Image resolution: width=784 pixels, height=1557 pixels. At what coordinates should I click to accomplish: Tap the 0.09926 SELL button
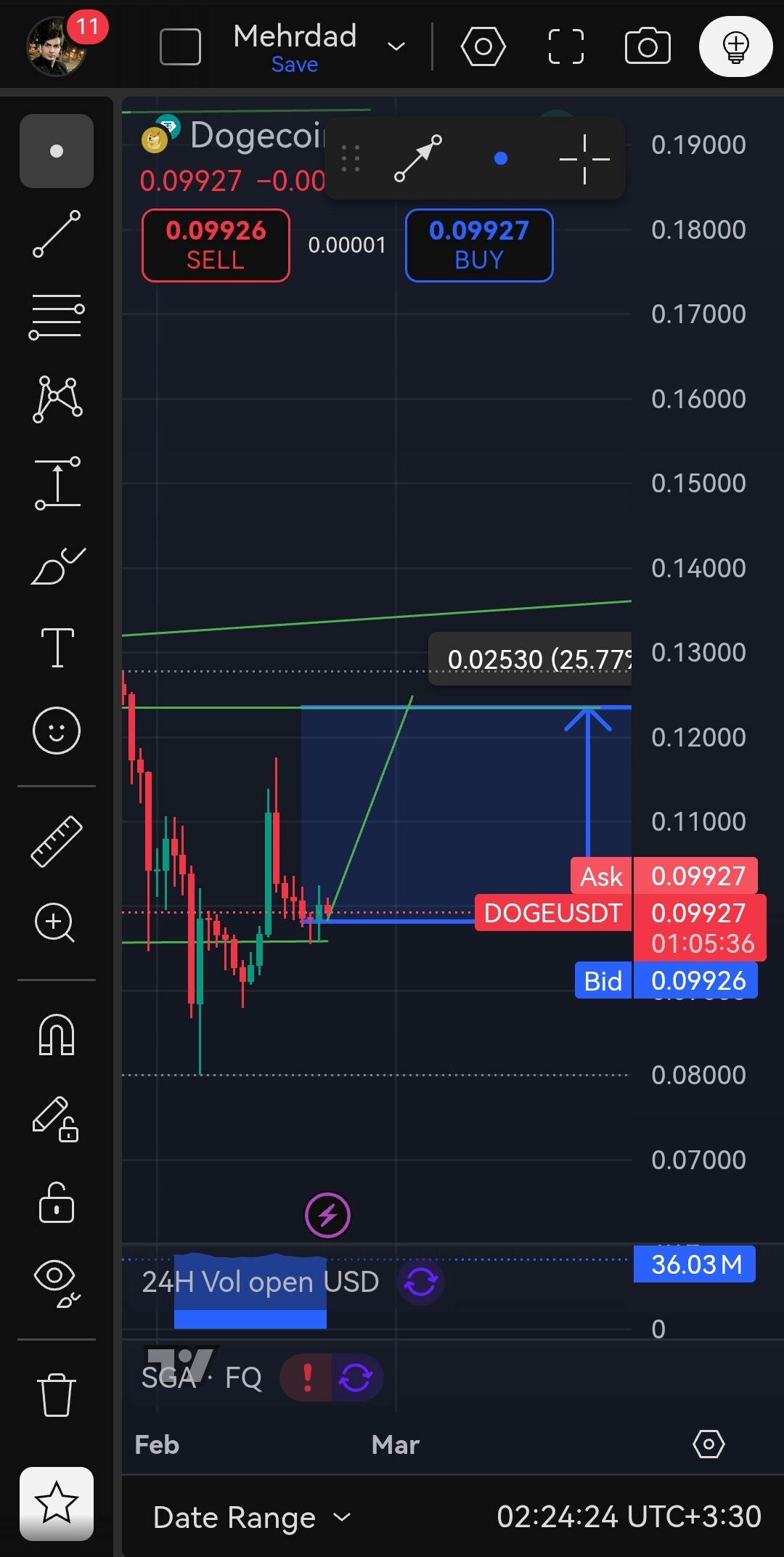click(216, 245)
